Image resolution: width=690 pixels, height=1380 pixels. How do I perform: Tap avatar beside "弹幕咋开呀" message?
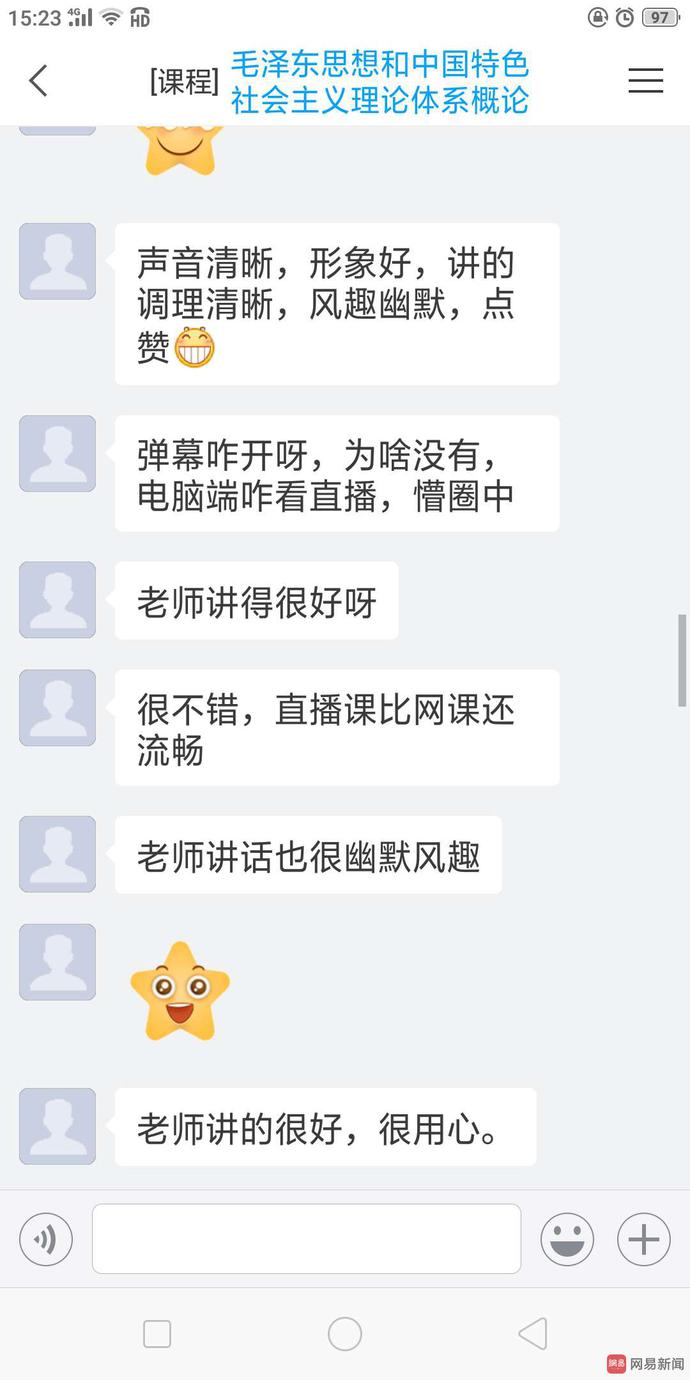(58, 454)
